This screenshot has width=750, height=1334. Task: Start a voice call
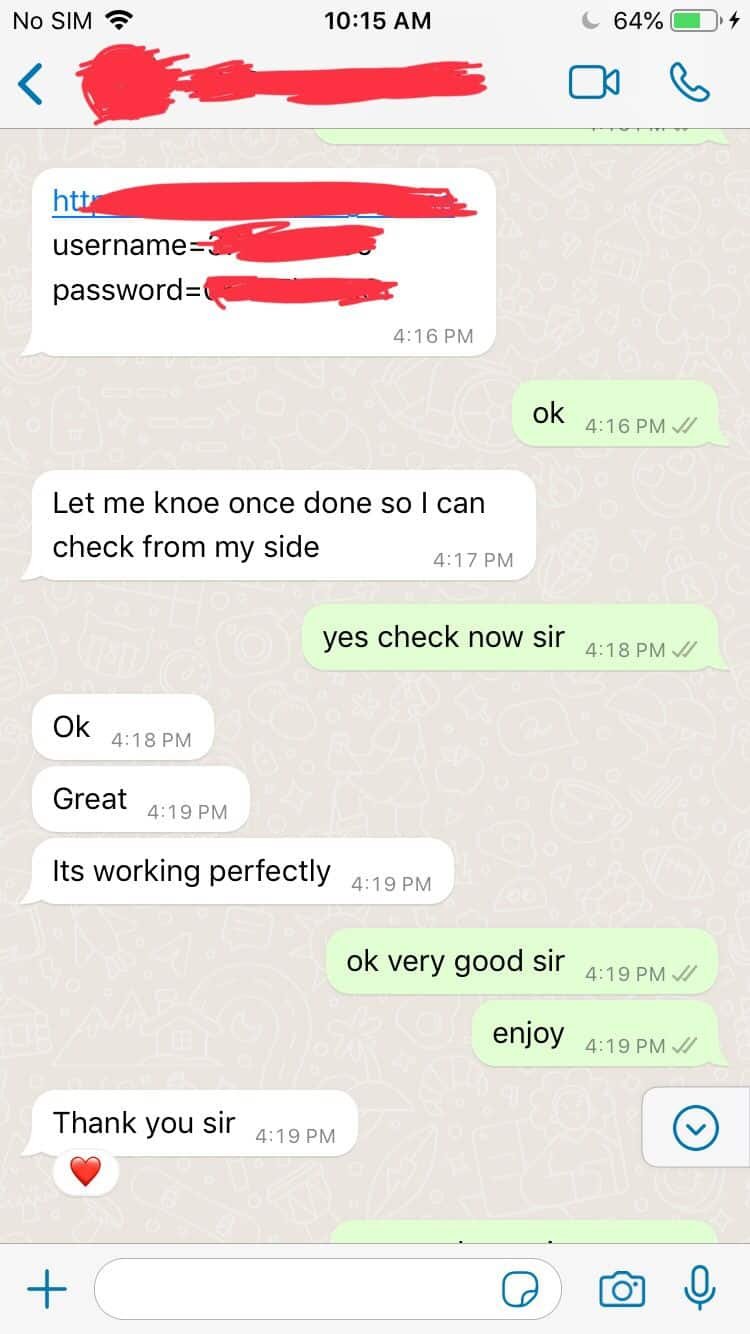click(x=689, y=83)
